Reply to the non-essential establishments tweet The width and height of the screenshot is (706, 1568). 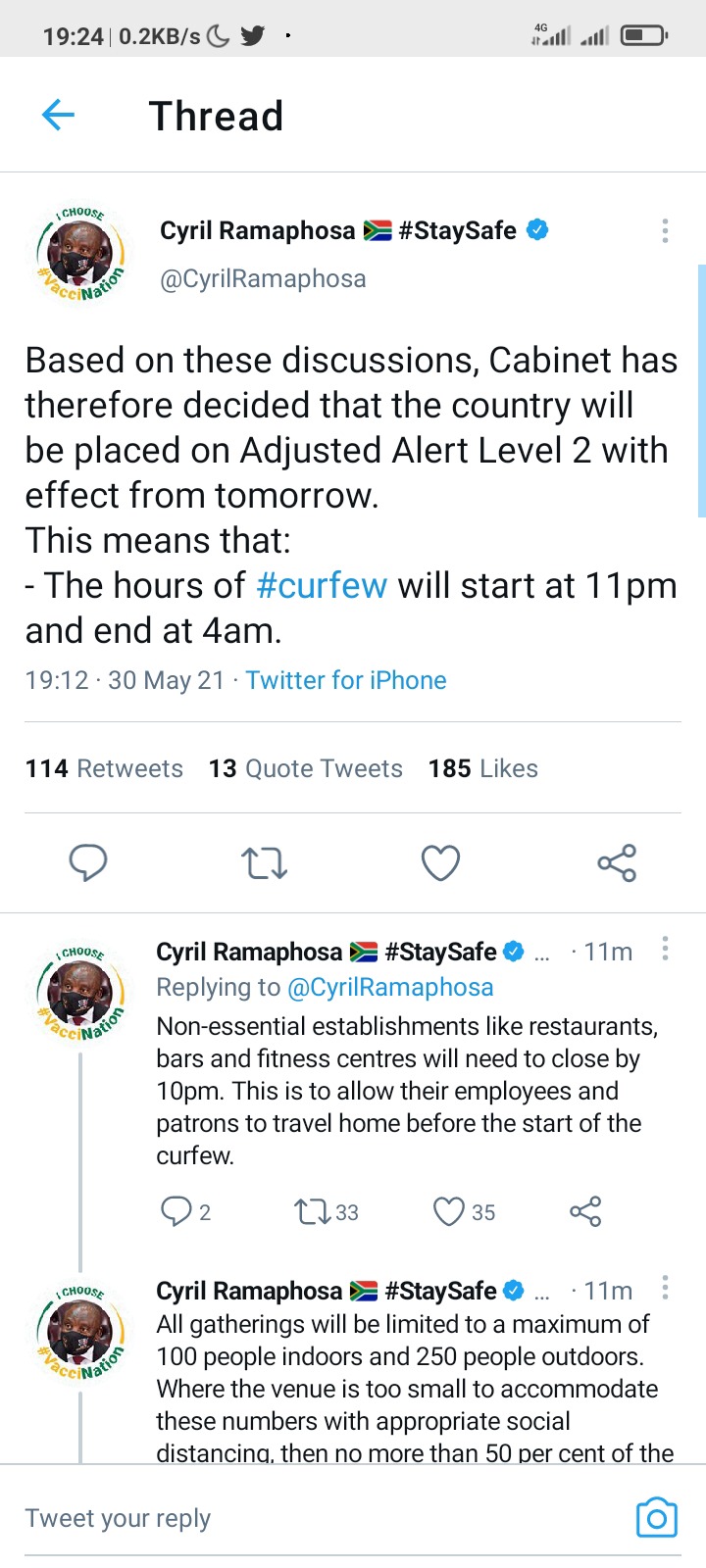176,1212
